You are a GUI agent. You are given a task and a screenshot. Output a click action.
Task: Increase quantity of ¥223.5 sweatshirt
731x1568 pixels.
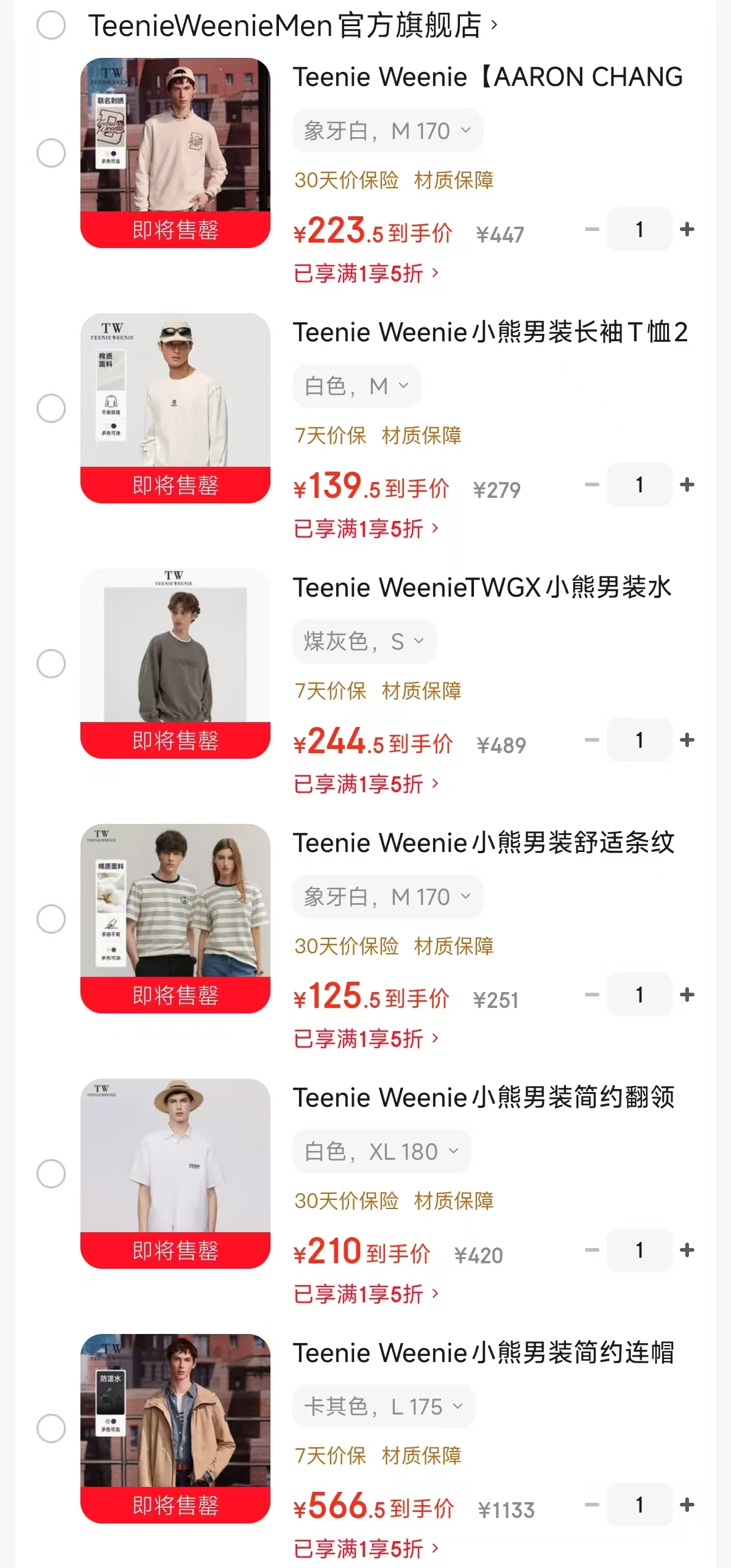[x=687, y=230]
